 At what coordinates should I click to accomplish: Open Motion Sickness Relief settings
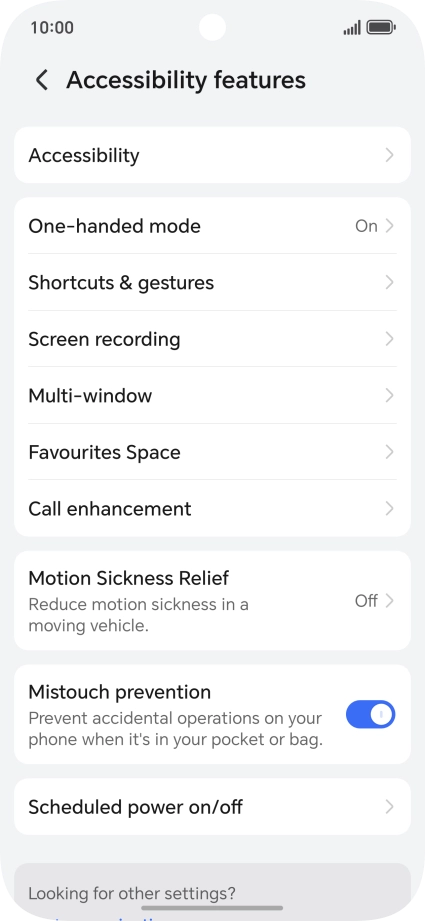(212, 600)
